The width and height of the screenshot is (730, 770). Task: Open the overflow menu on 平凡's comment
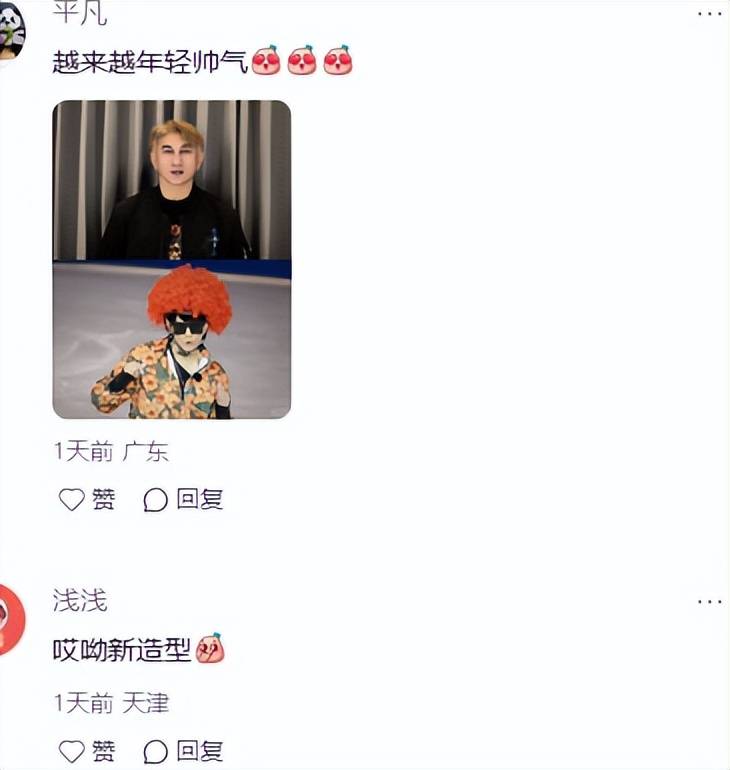pyautogui.click(x=709, y=14)
